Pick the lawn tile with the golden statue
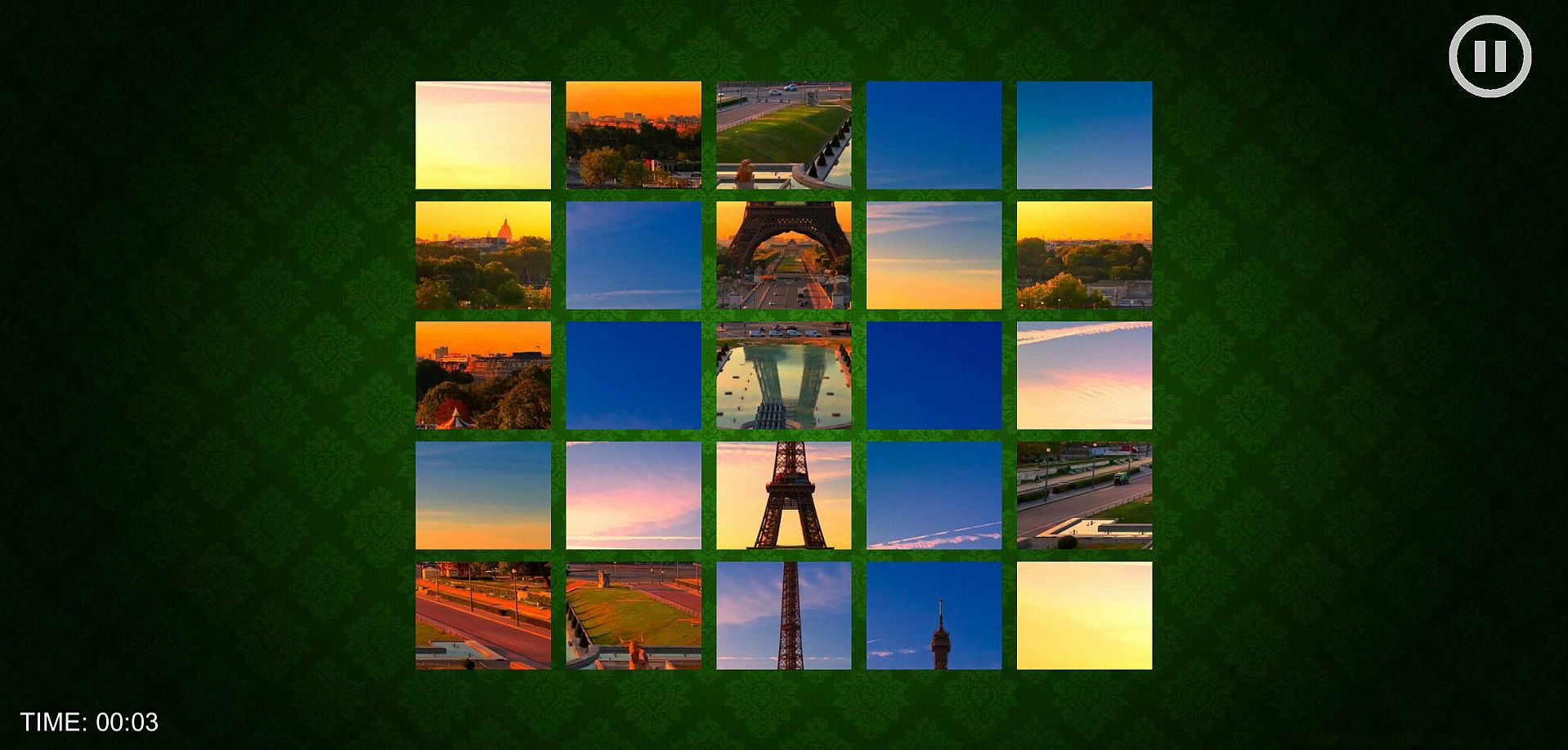Image resolution: width=1568 pixels, height=750 pixels. pyautogui.click(x=633, y=615)
